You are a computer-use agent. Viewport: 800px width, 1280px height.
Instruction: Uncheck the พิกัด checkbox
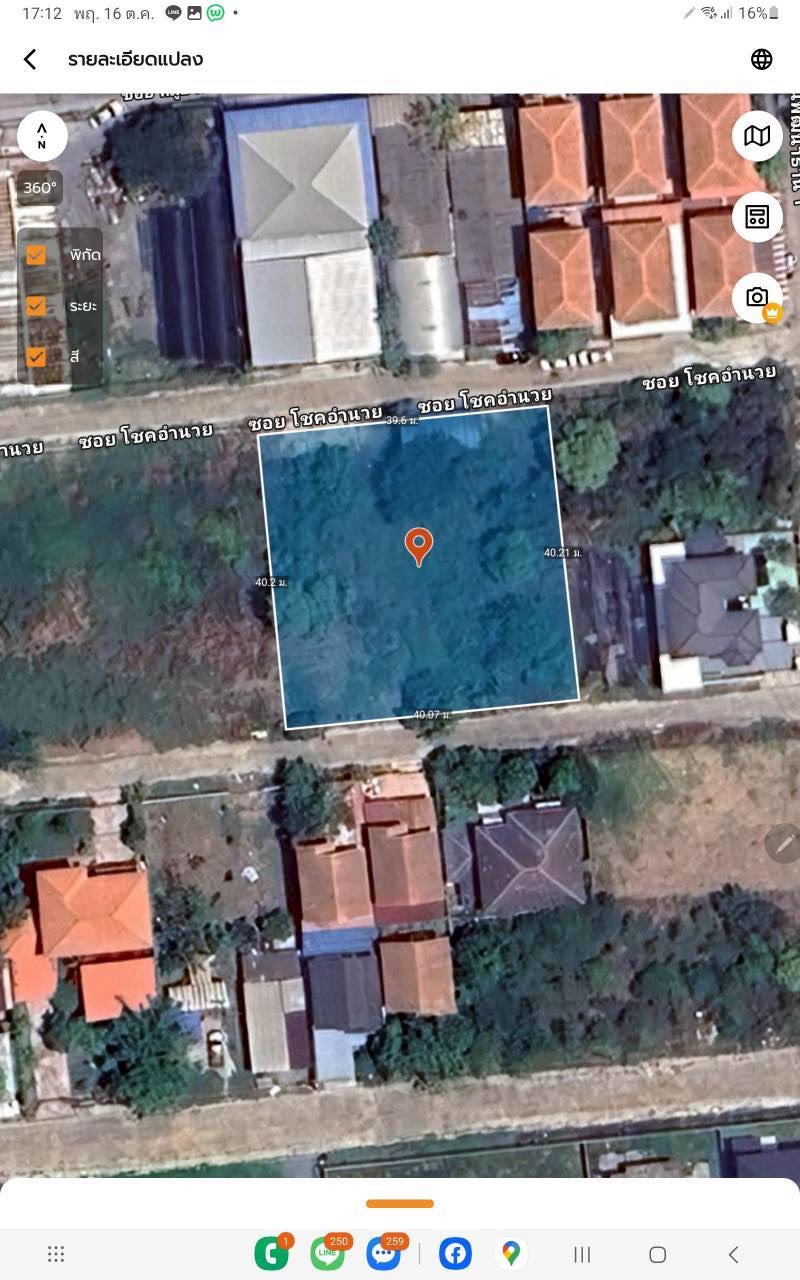[x=36, y=255]
